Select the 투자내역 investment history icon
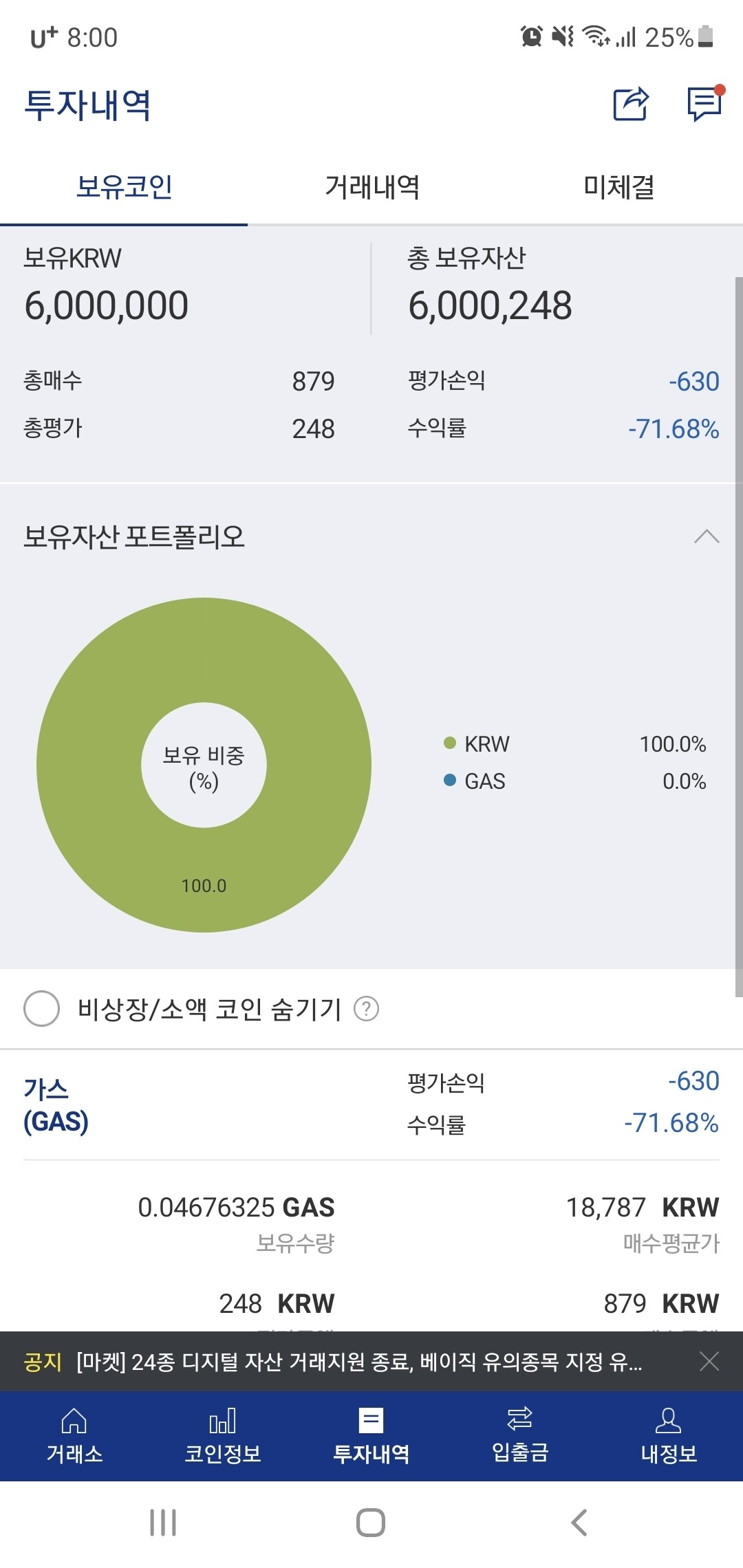This screenshot has width=743, height=1568. (371, 1437)
